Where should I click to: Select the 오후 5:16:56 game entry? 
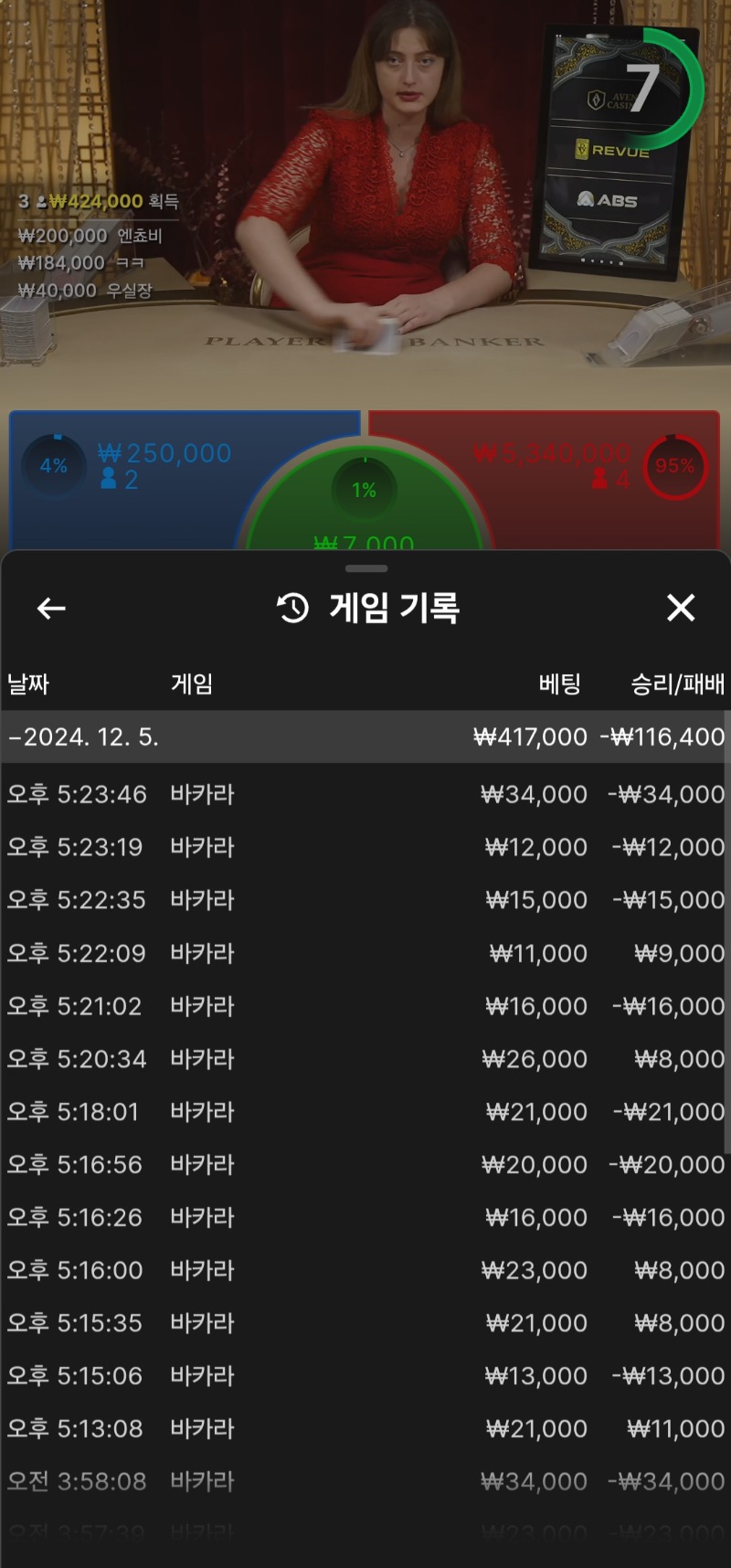click(x=365, y=1165)
